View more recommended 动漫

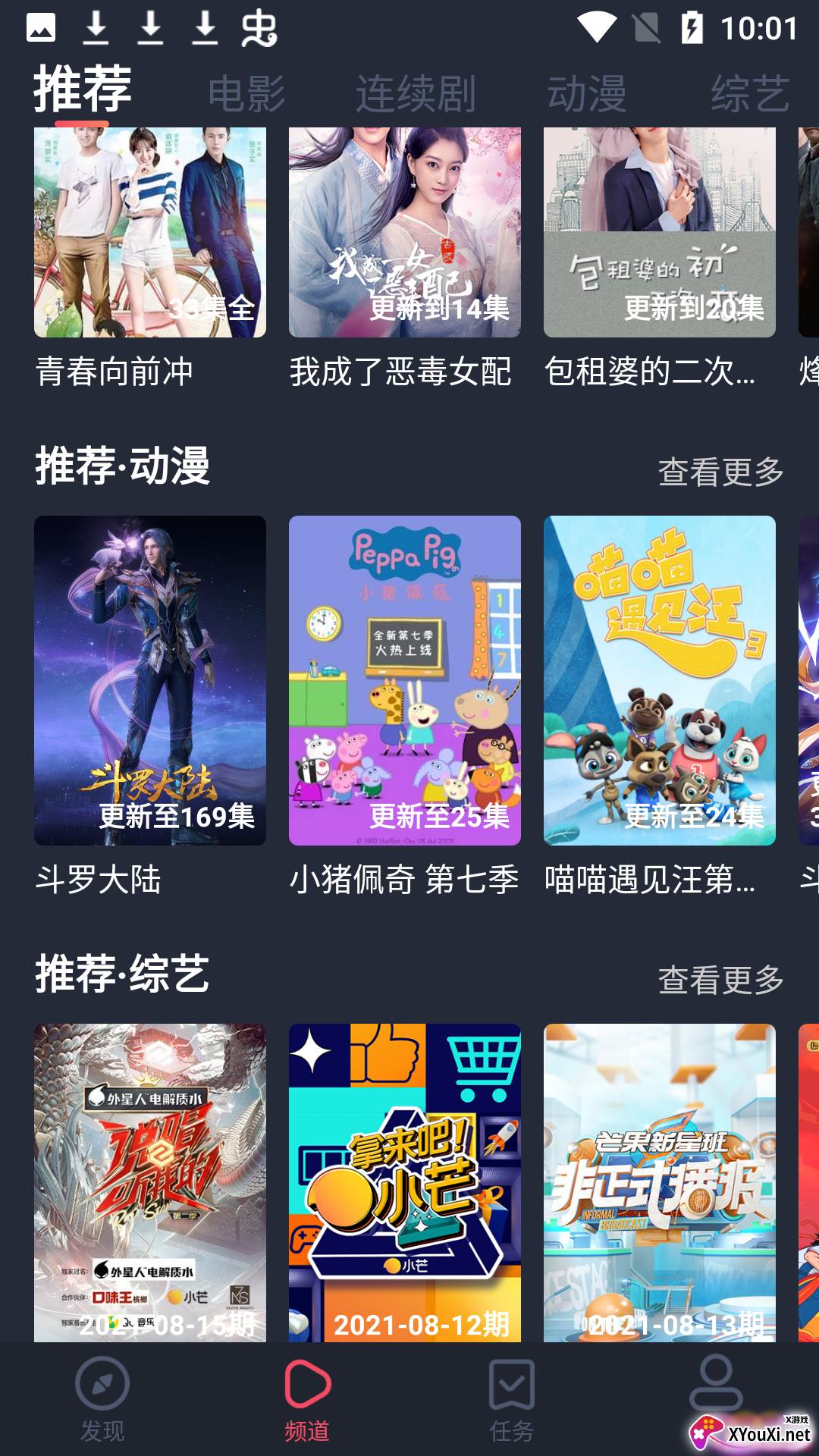click(720, 472)
